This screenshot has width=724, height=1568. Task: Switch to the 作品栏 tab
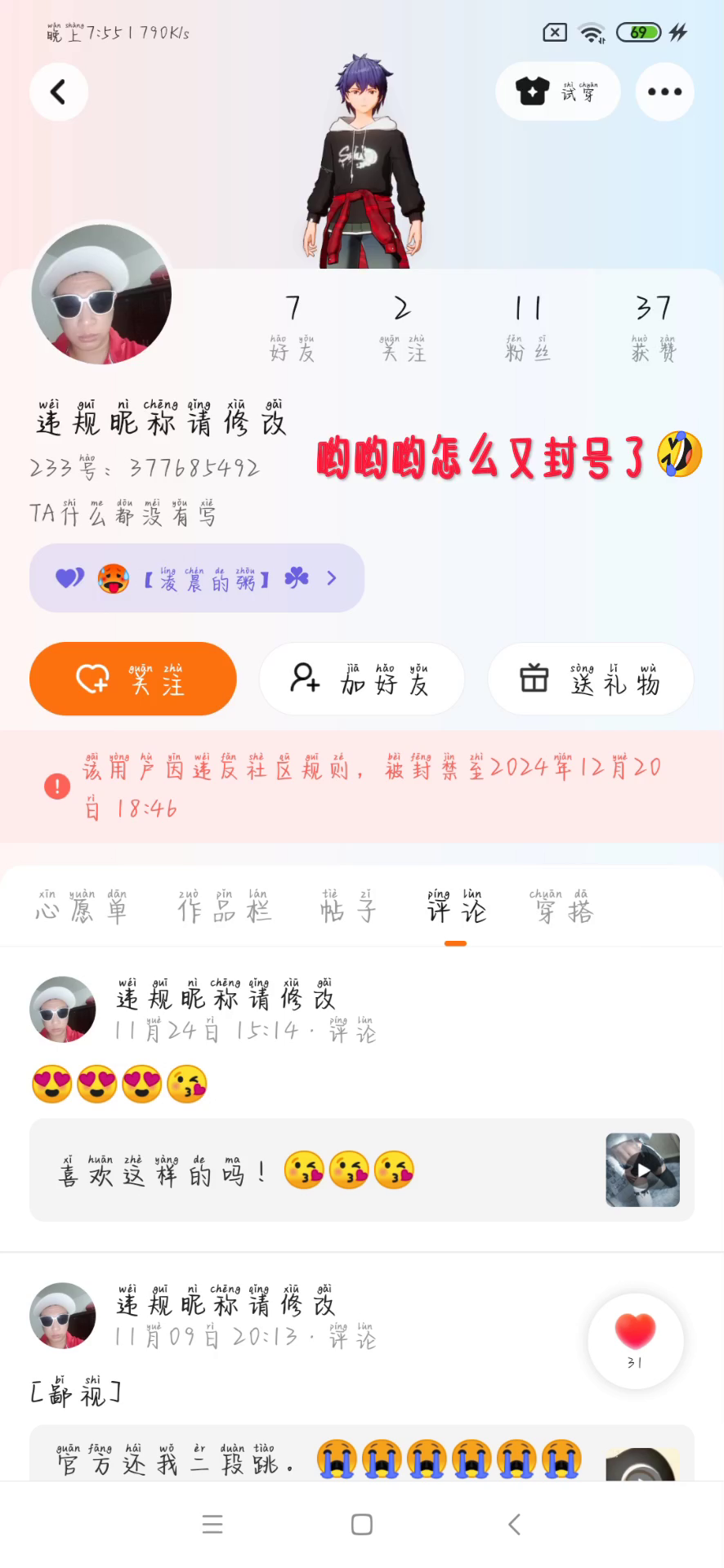(x=225, y=908)
